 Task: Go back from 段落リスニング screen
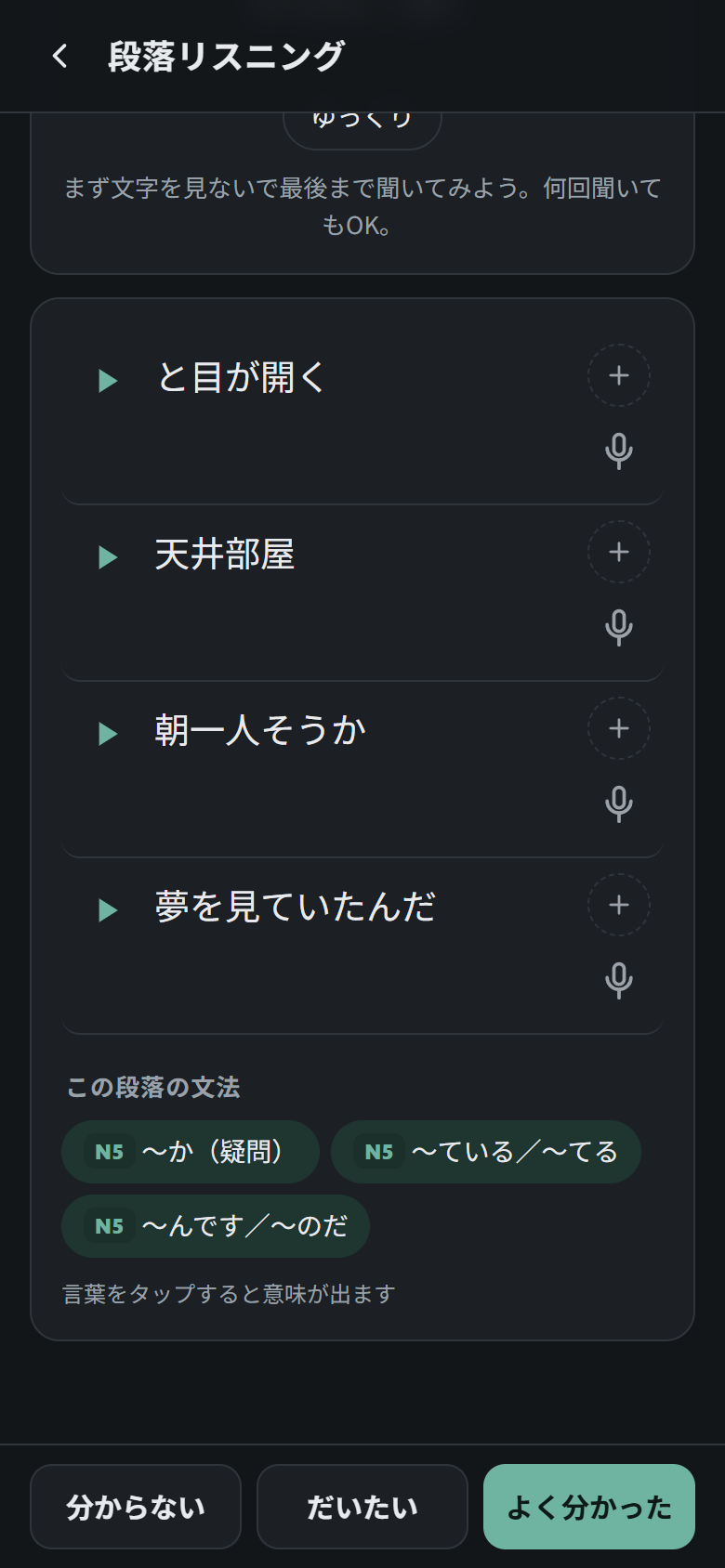tap(60, 57)
